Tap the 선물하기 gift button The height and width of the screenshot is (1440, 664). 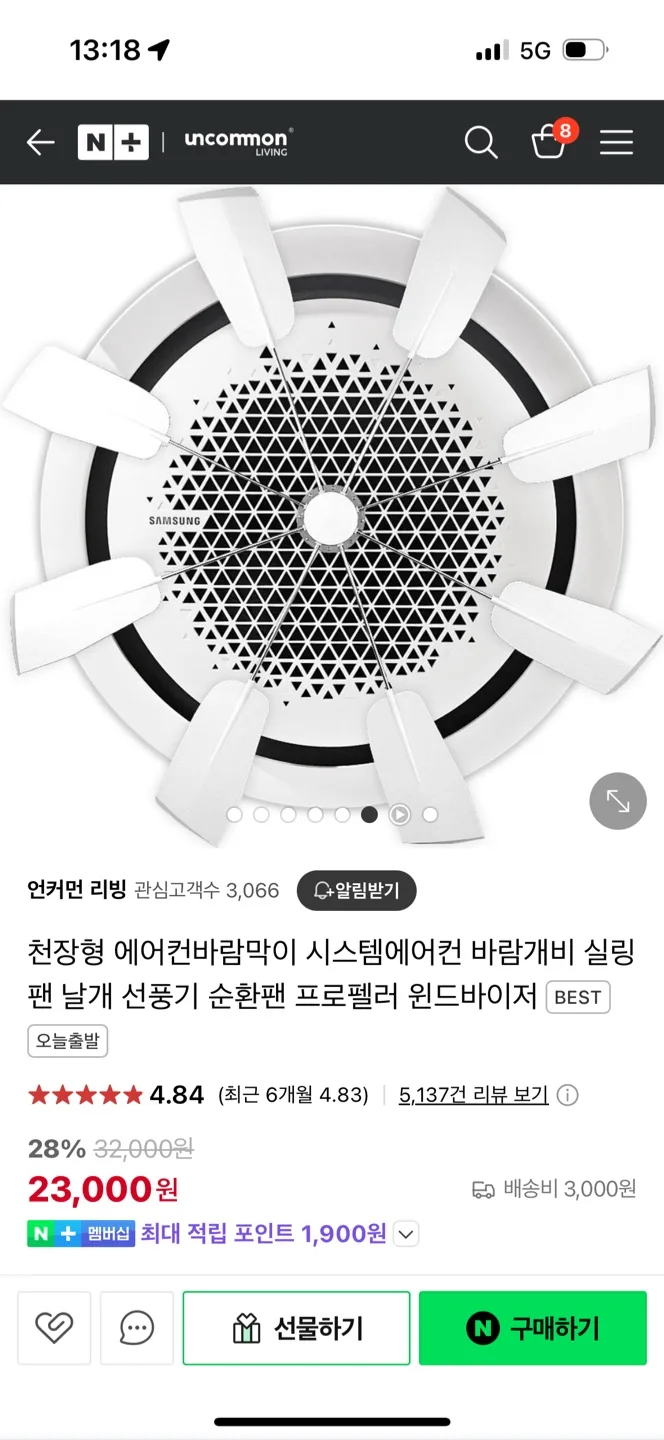296,1328
